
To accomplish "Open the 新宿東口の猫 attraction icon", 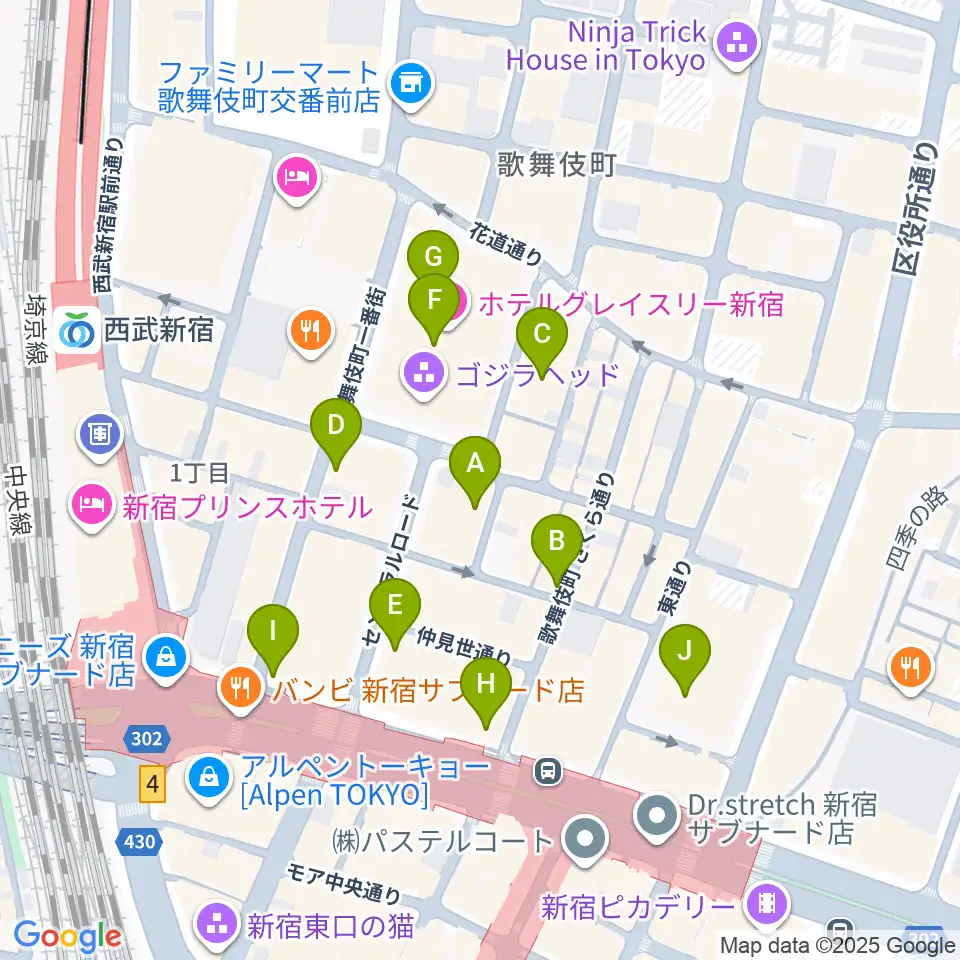I will [x=217, y=926].
